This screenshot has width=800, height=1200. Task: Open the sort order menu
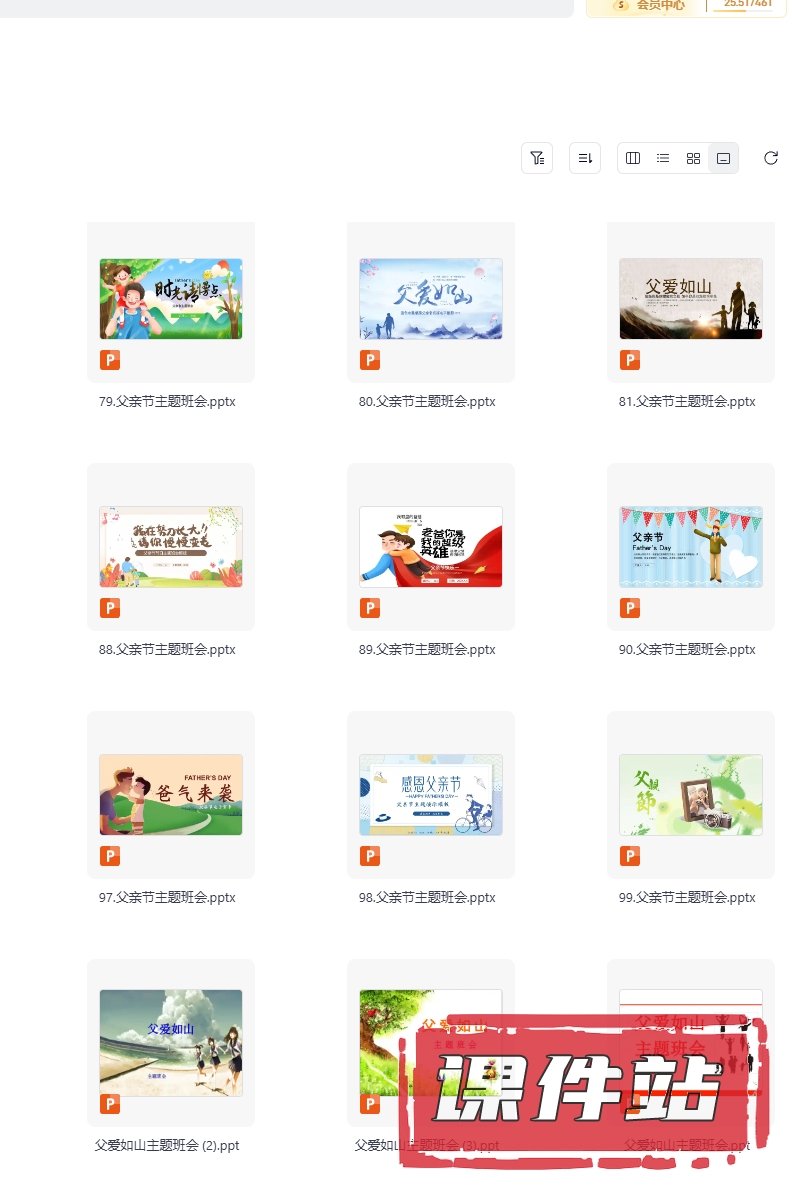point(585,158)
